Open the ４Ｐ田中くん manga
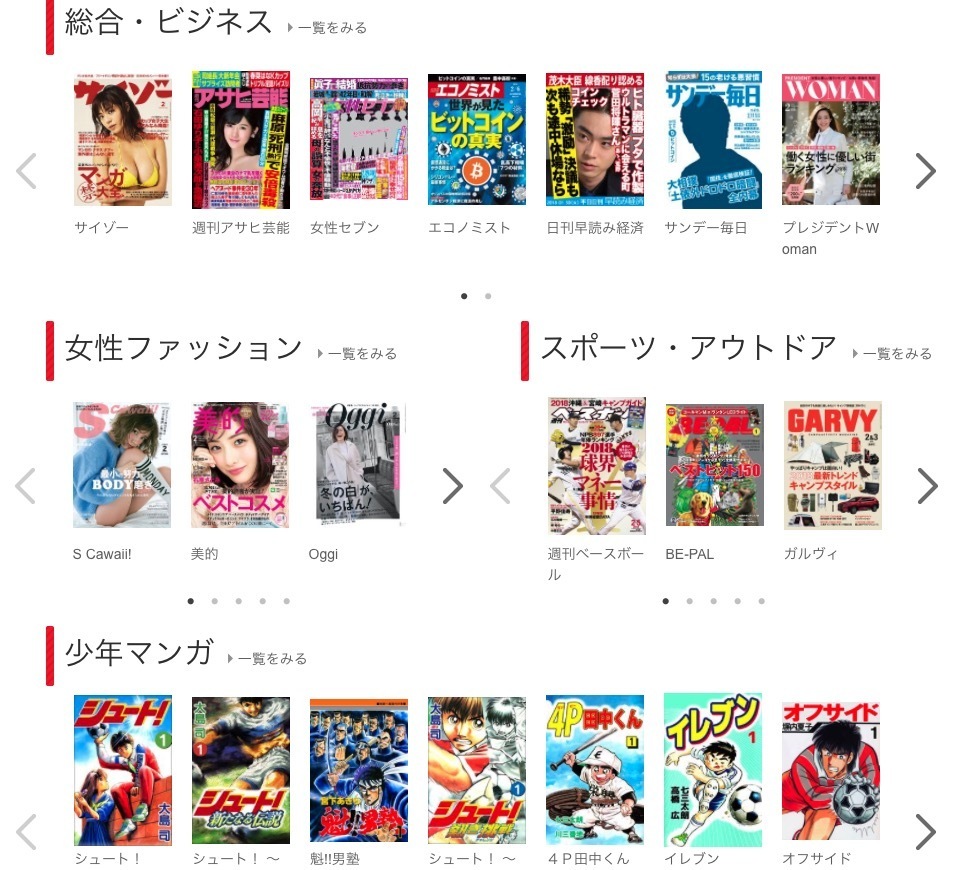This screenshot has width=966, height=870. point(595,770)
